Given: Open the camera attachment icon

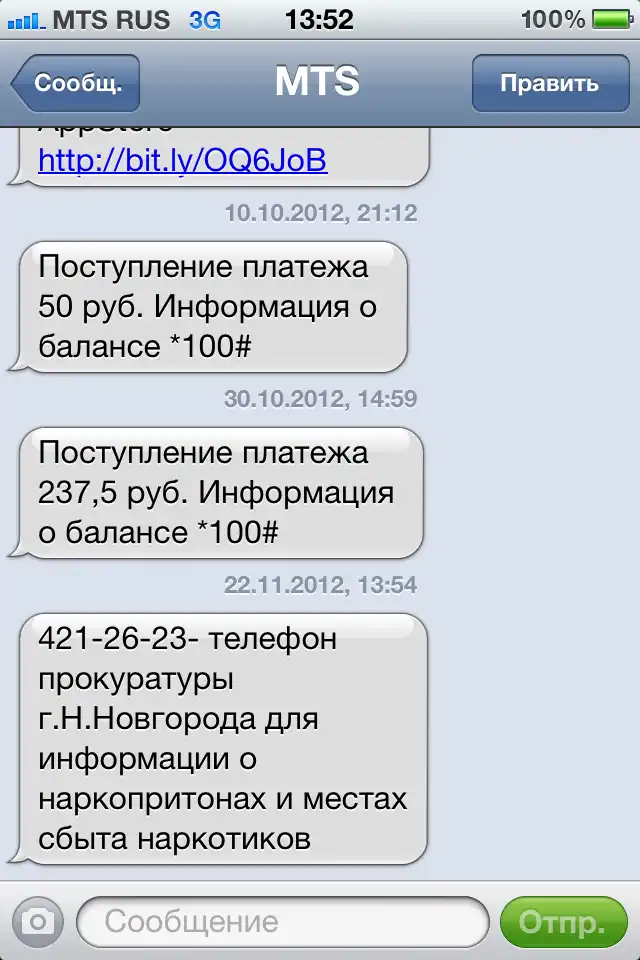Looking at the screenshot, I should (38, 921).
